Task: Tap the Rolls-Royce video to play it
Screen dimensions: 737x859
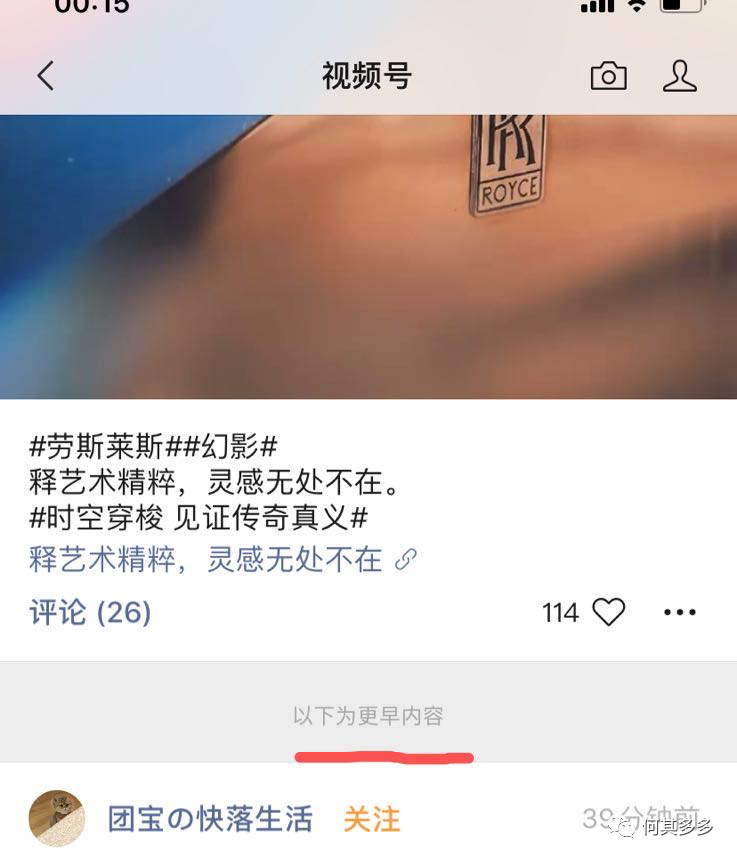Action: (x=368, y=265)
